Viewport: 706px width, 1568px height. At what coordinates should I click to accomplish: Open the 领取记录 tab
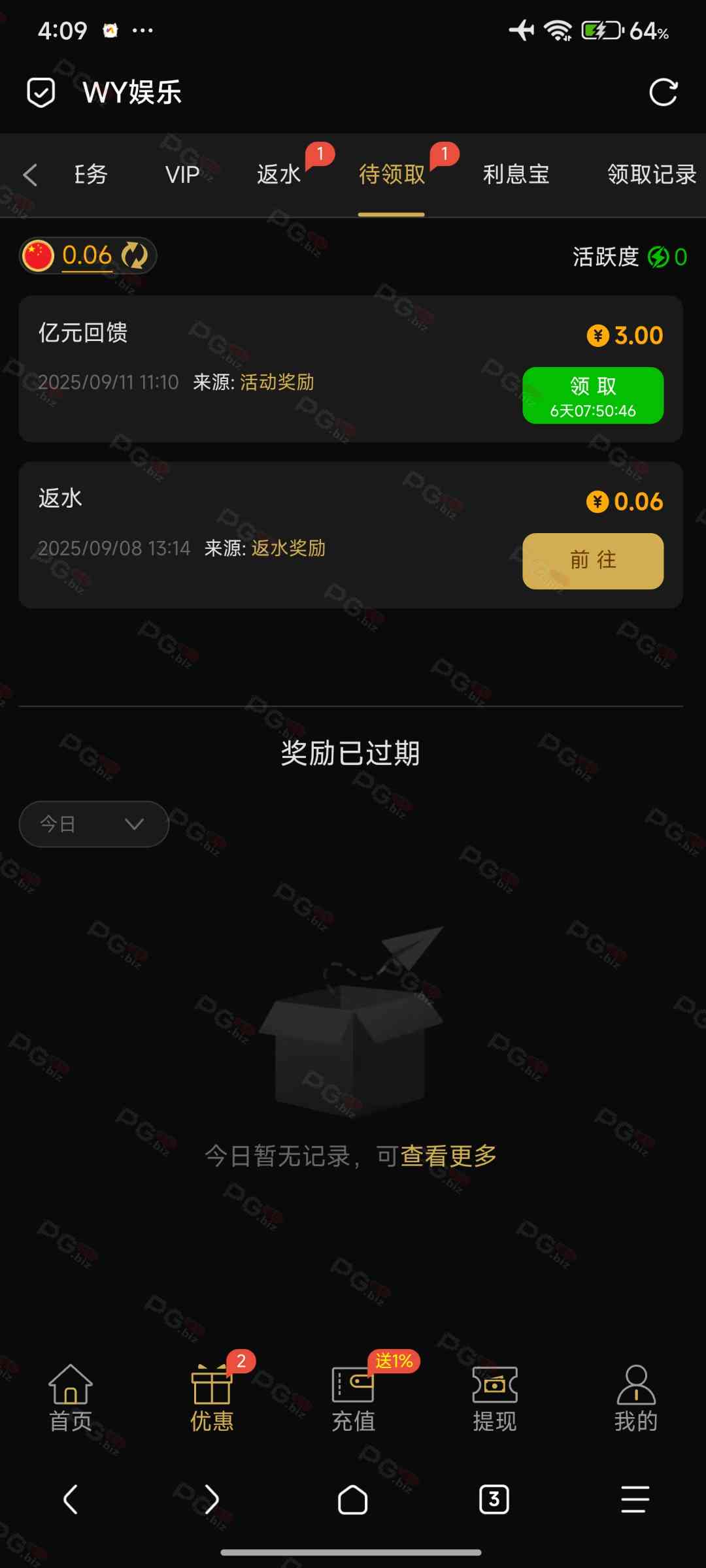tap(651, 174)
